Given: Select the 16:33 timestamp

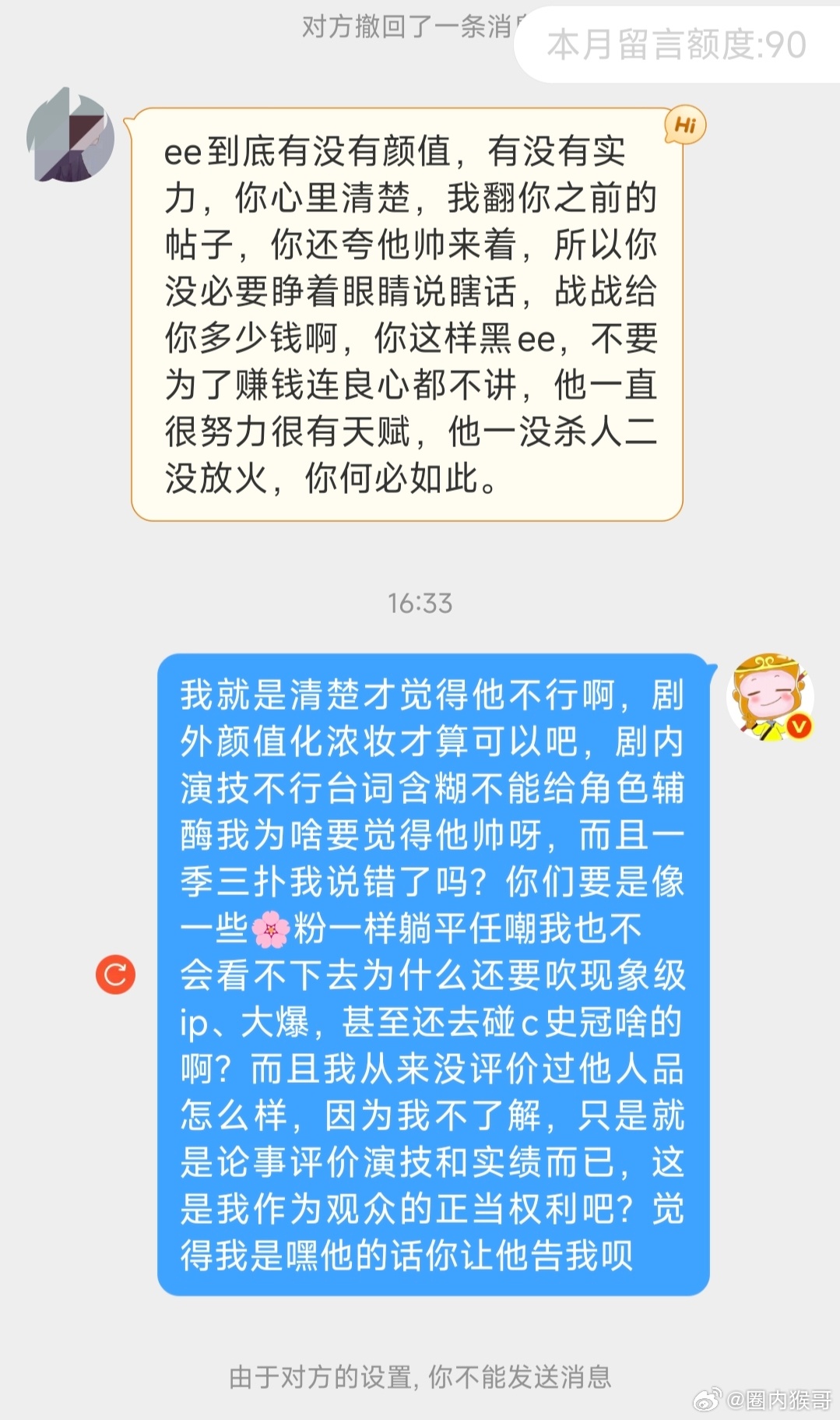Looking at the screenshot, I should coord(420,602).
